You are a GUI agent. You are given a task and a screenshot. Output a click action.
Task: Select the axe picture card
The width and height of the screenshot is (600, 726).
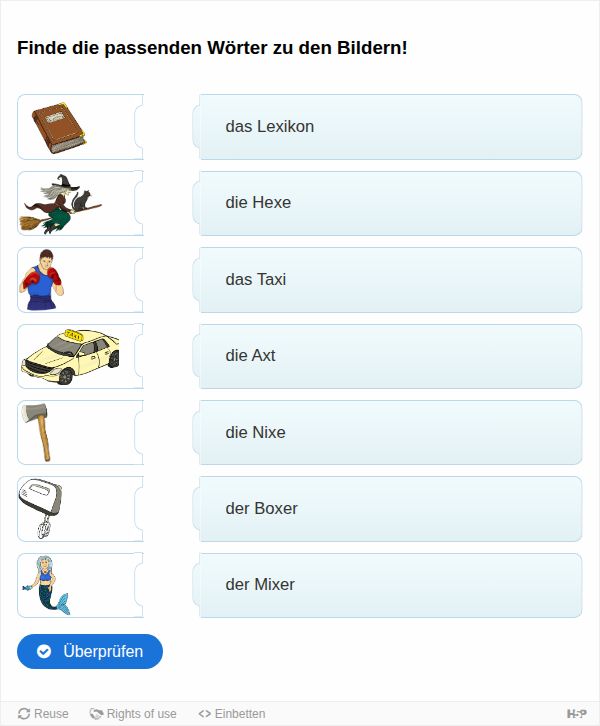coord(78,433)
